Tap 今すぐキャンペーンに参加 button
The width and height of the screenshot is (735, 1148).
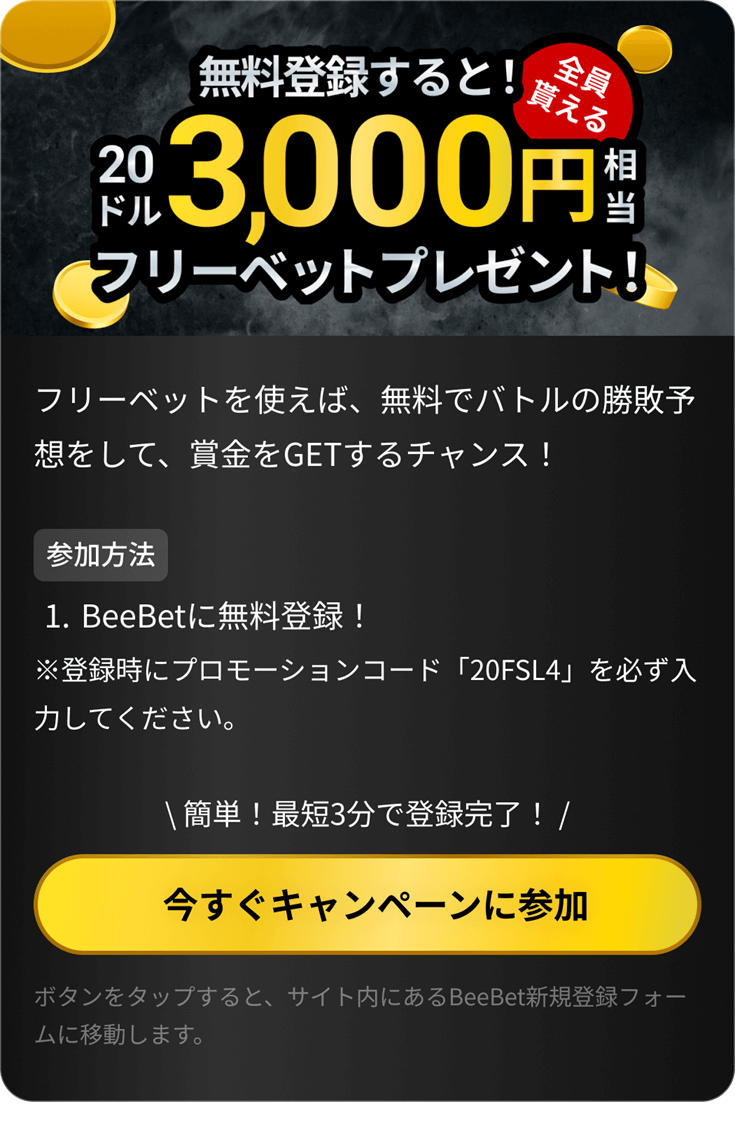[367, 904]
